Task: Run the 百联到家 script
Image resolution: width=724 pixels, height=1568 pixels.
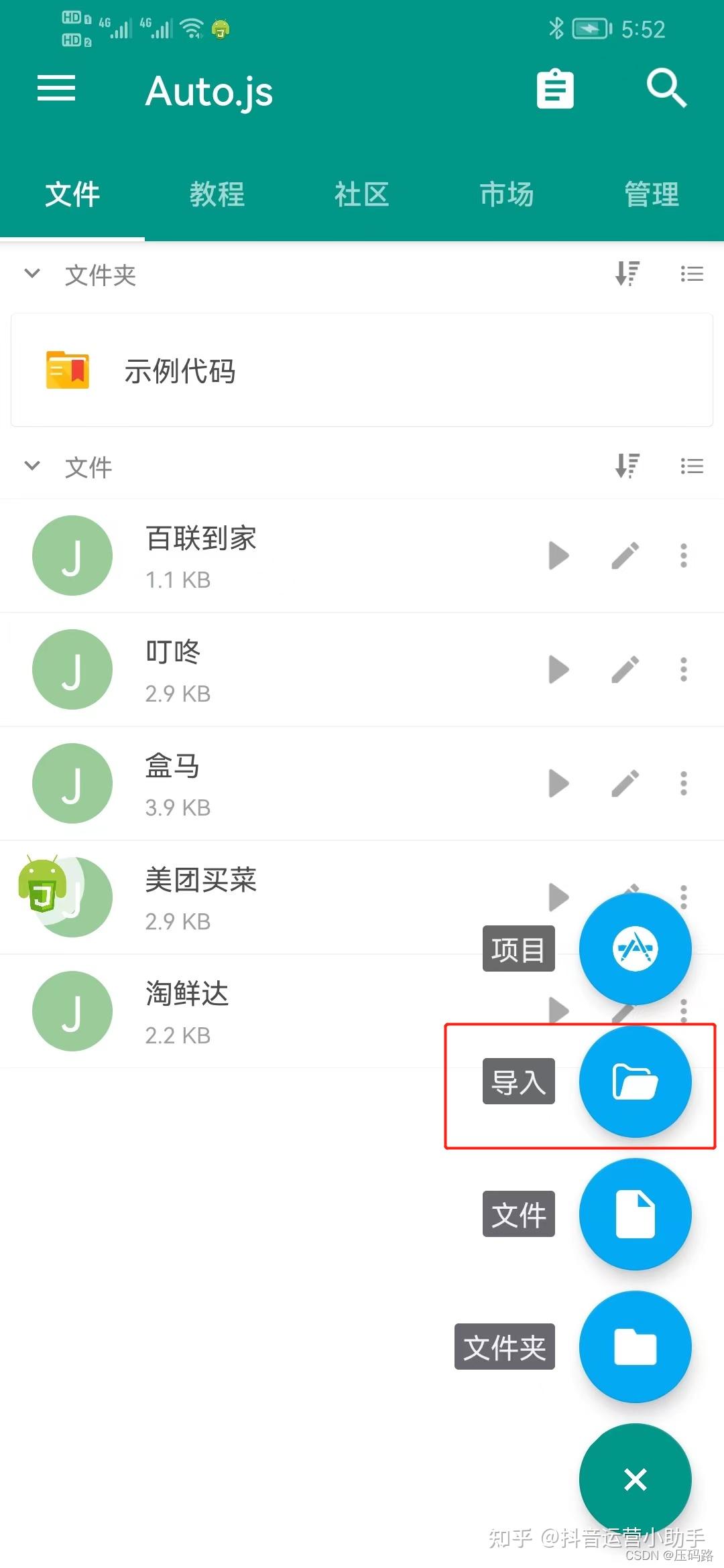Action: [558, 555]
